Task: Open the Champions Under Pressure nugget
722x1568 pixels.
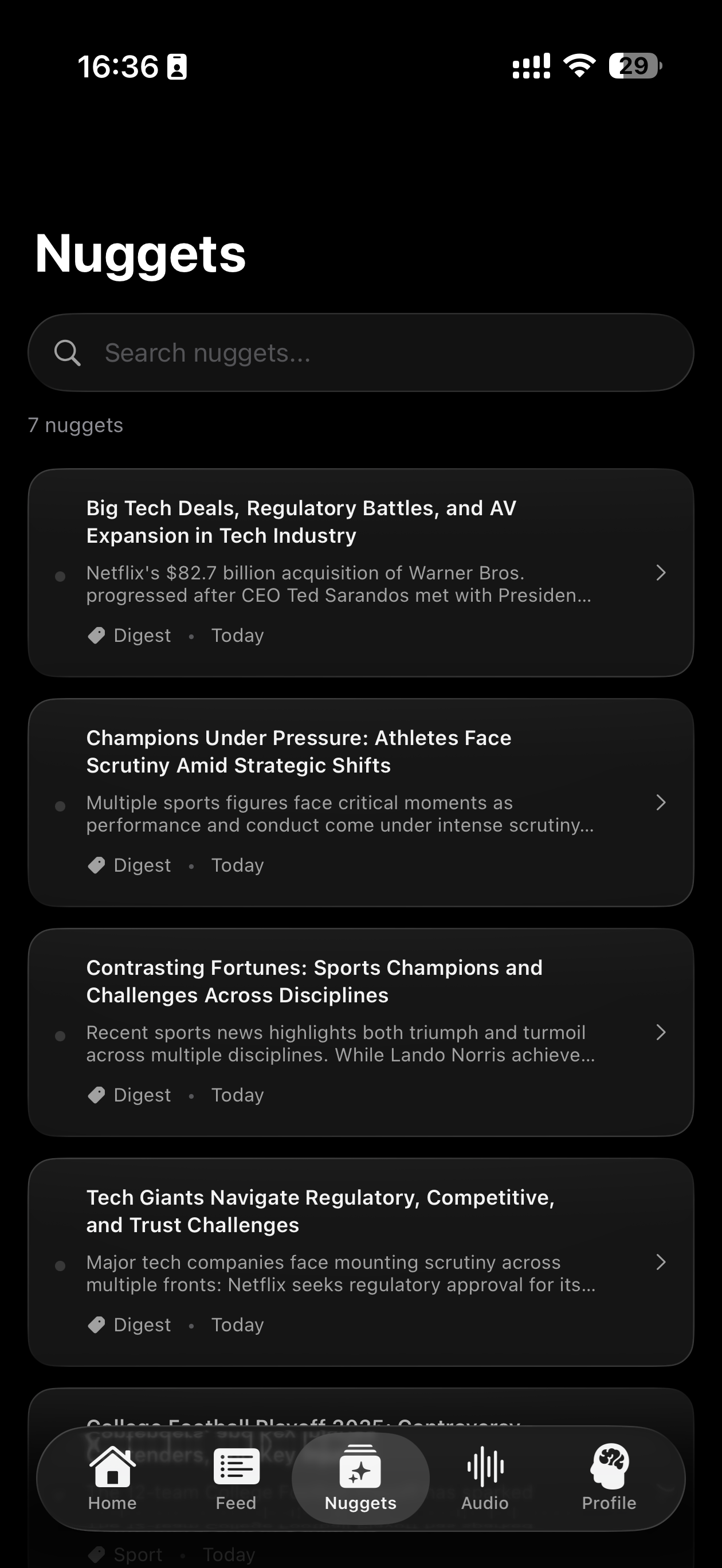Action: pos(360,802)
